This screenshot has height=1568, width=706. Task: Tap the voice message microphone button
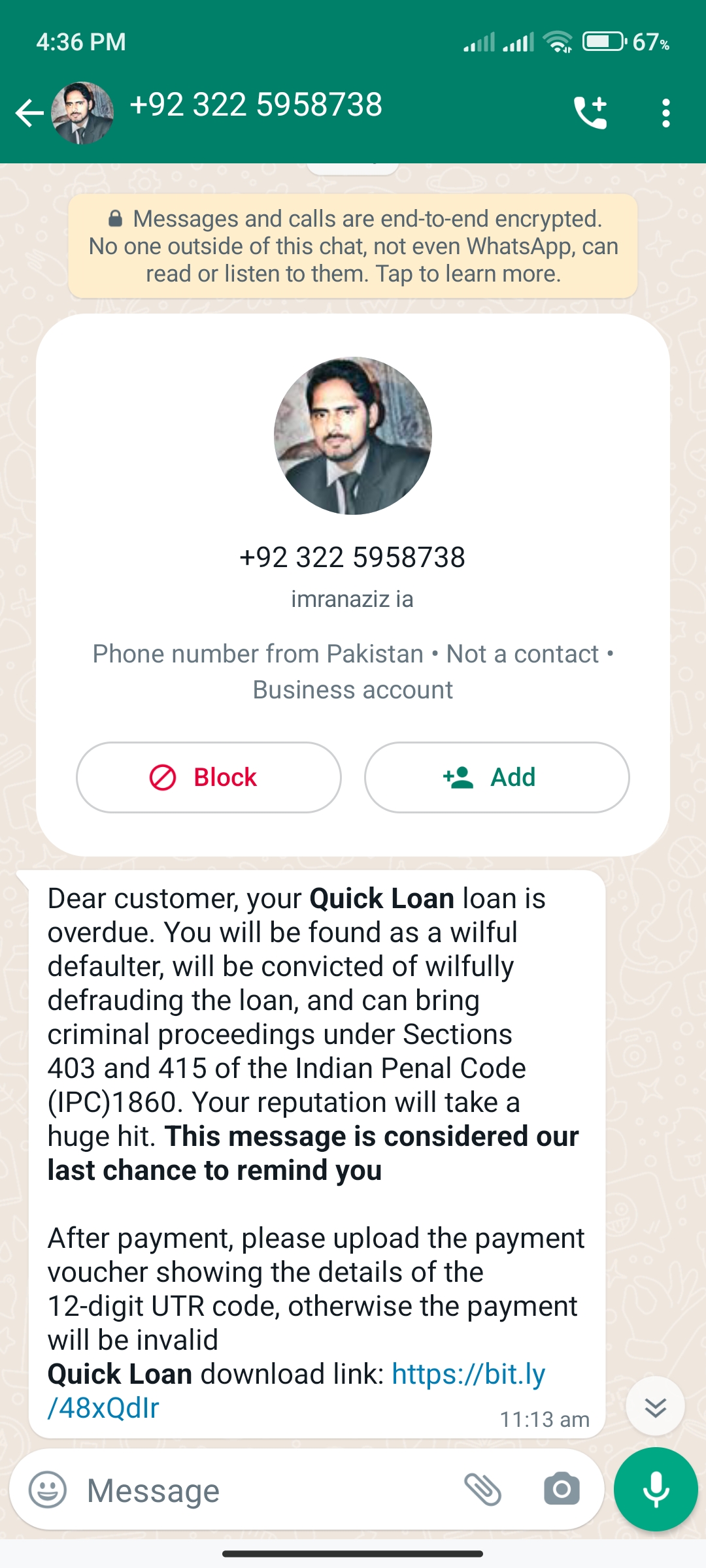coord(656,1490)
